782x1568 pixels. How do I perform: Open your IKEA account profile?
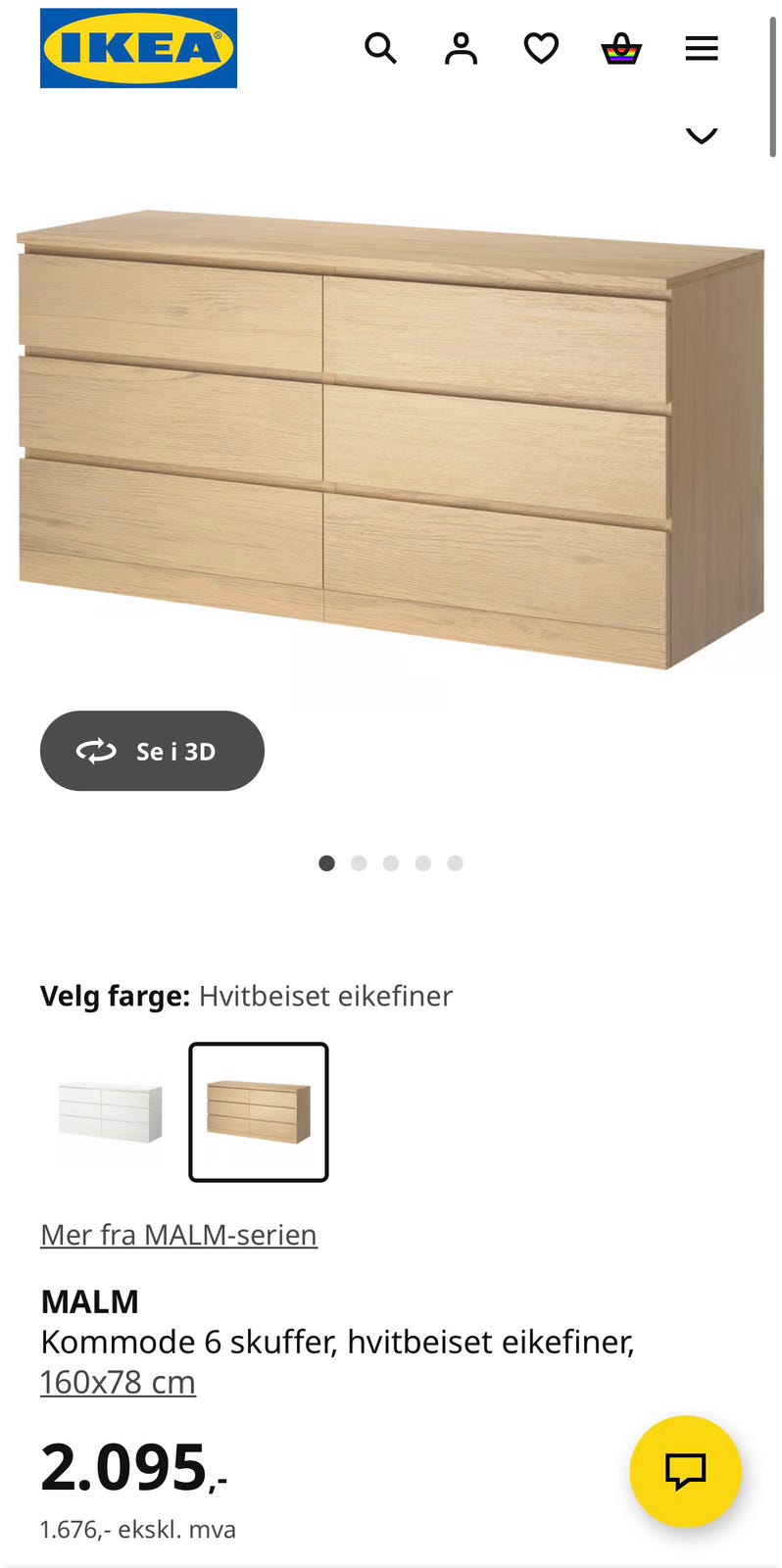(x=461, y=48)
